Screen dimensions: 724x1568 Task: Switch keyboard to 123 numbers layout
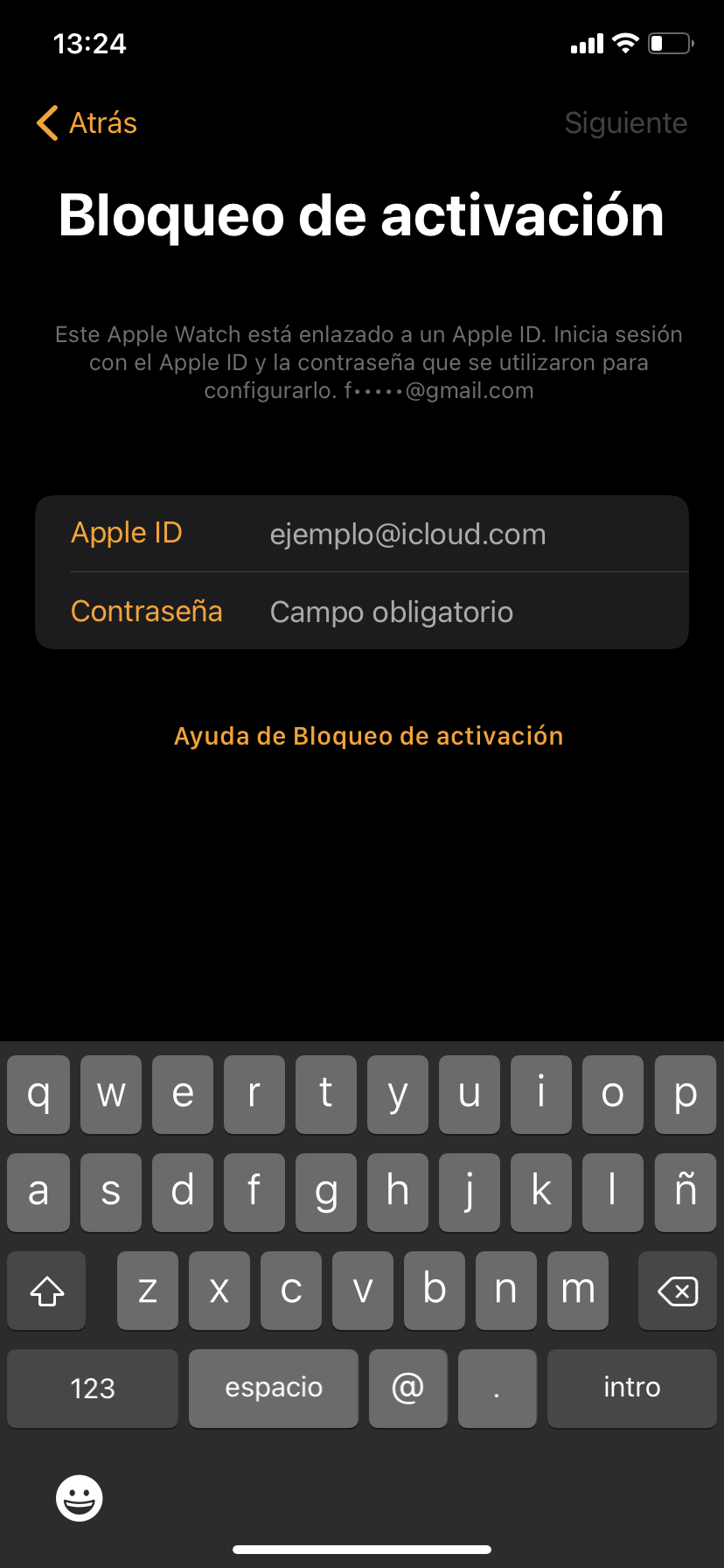93,1388
